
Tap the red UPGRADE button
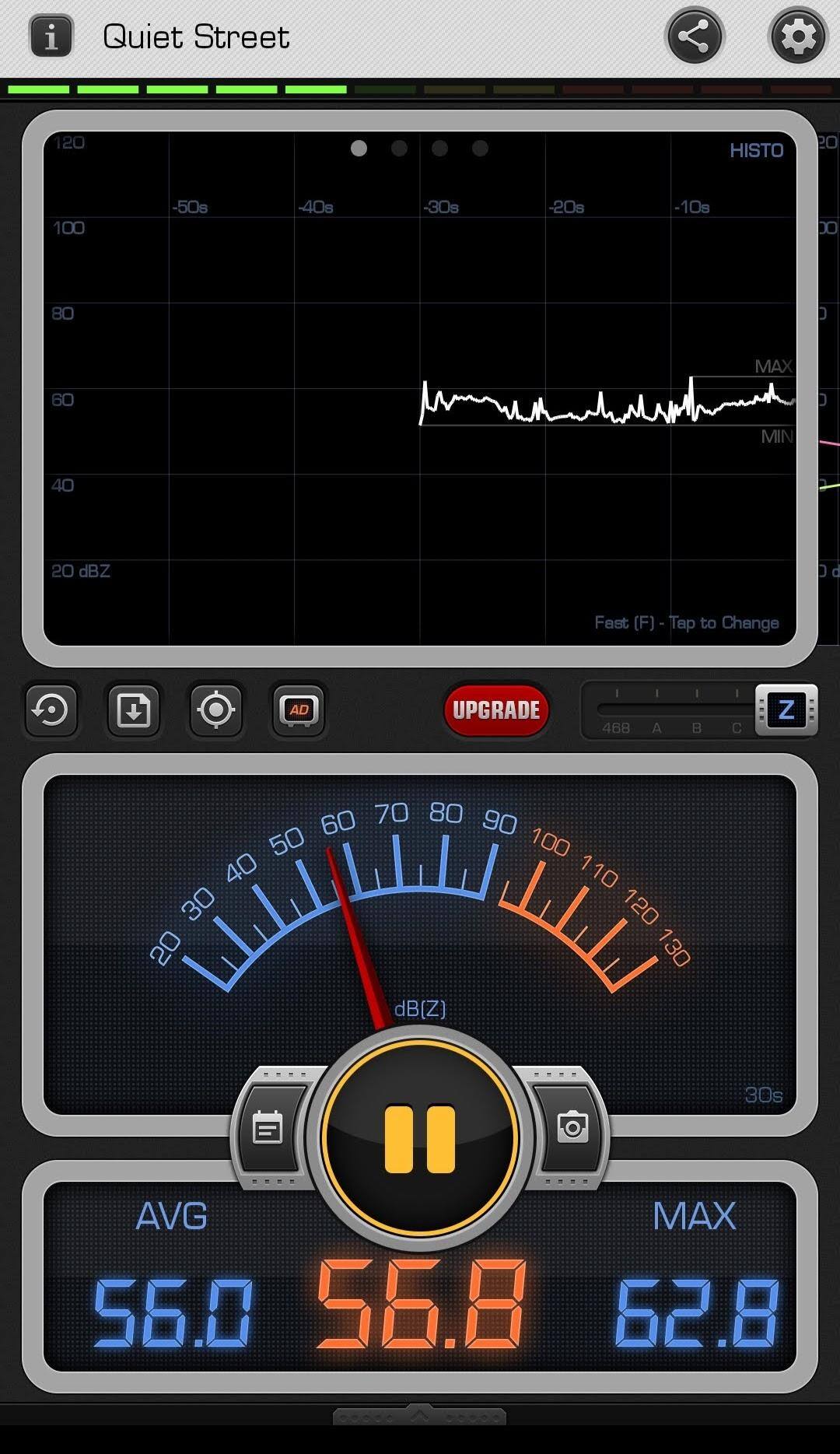click(x=496, y=709)
